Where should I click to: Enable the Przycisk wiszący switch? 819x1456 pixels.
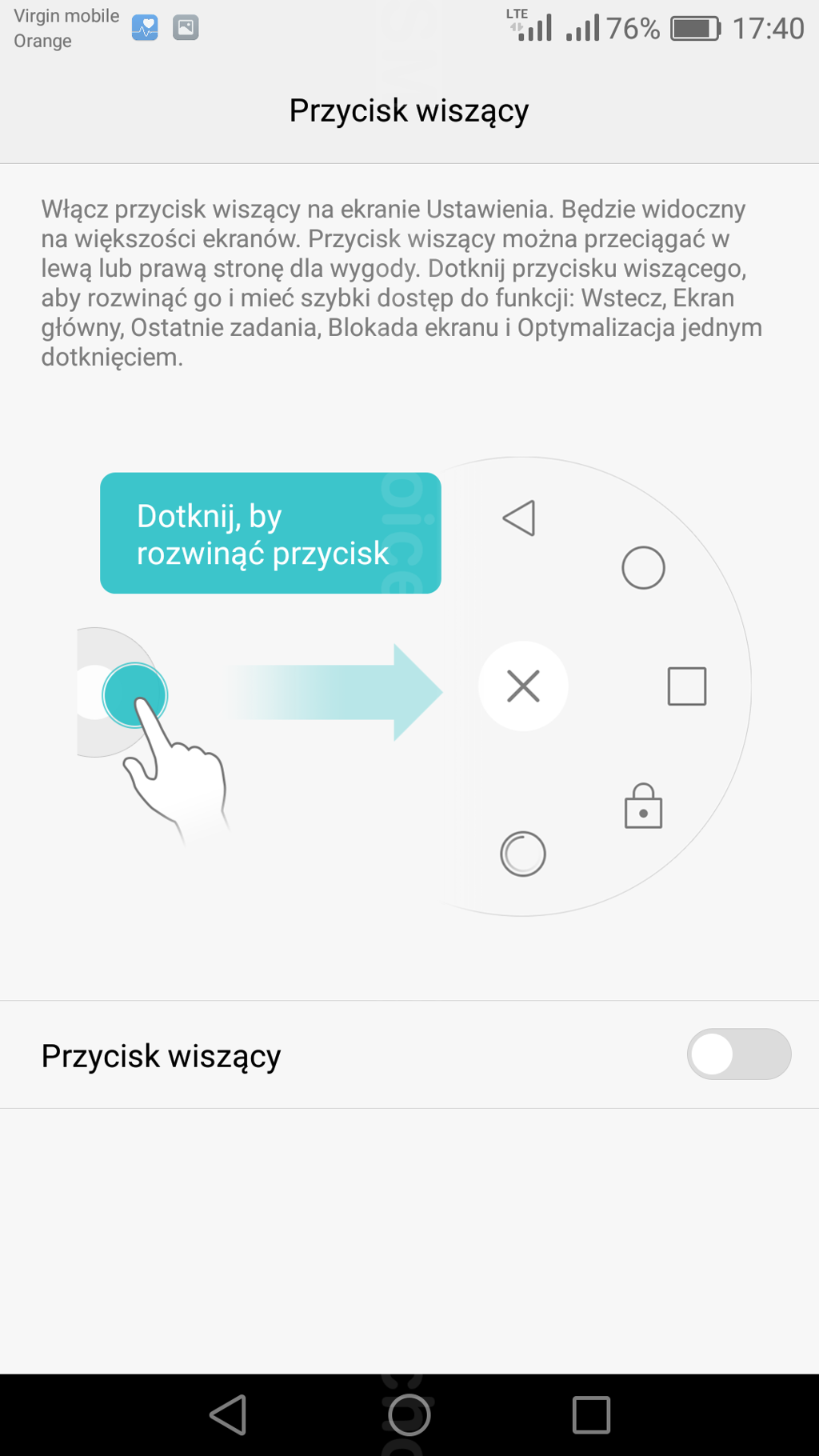coord(737,1054)
